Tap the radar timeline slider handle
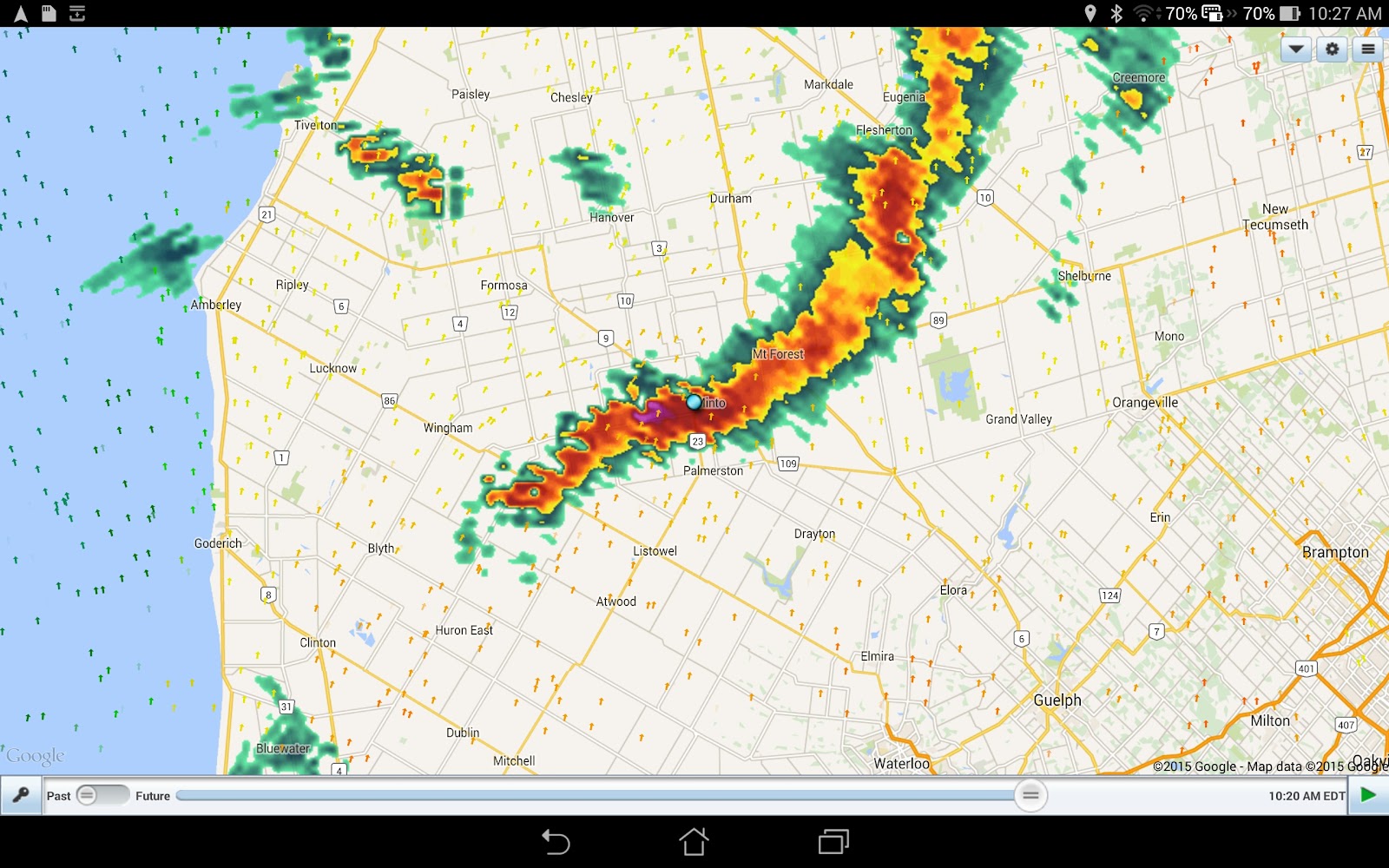Image resolution: width=1389 pixels, height=868 pixels. tap(1030, 795)
